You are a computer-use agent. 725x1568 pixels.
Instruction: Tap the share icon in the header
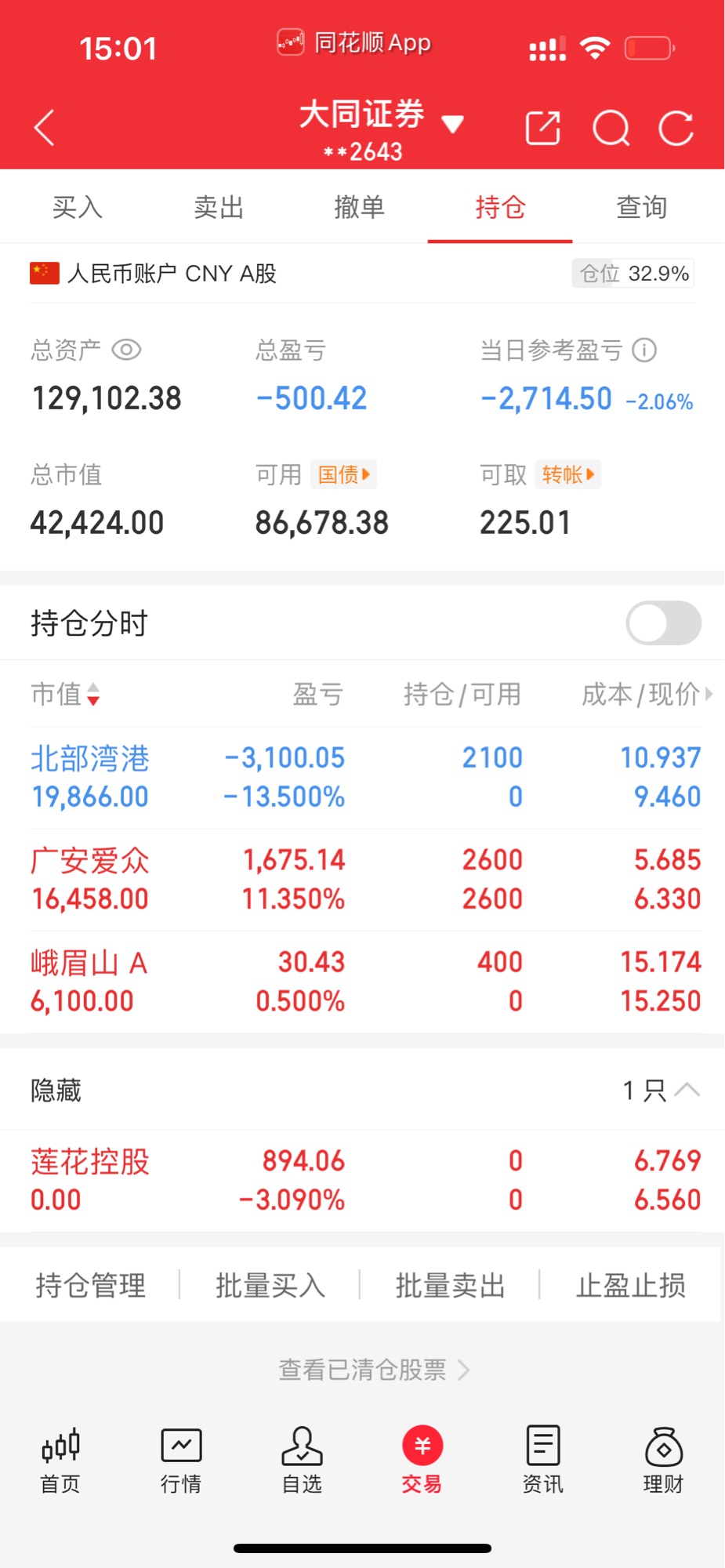click(x=542, y=128)
